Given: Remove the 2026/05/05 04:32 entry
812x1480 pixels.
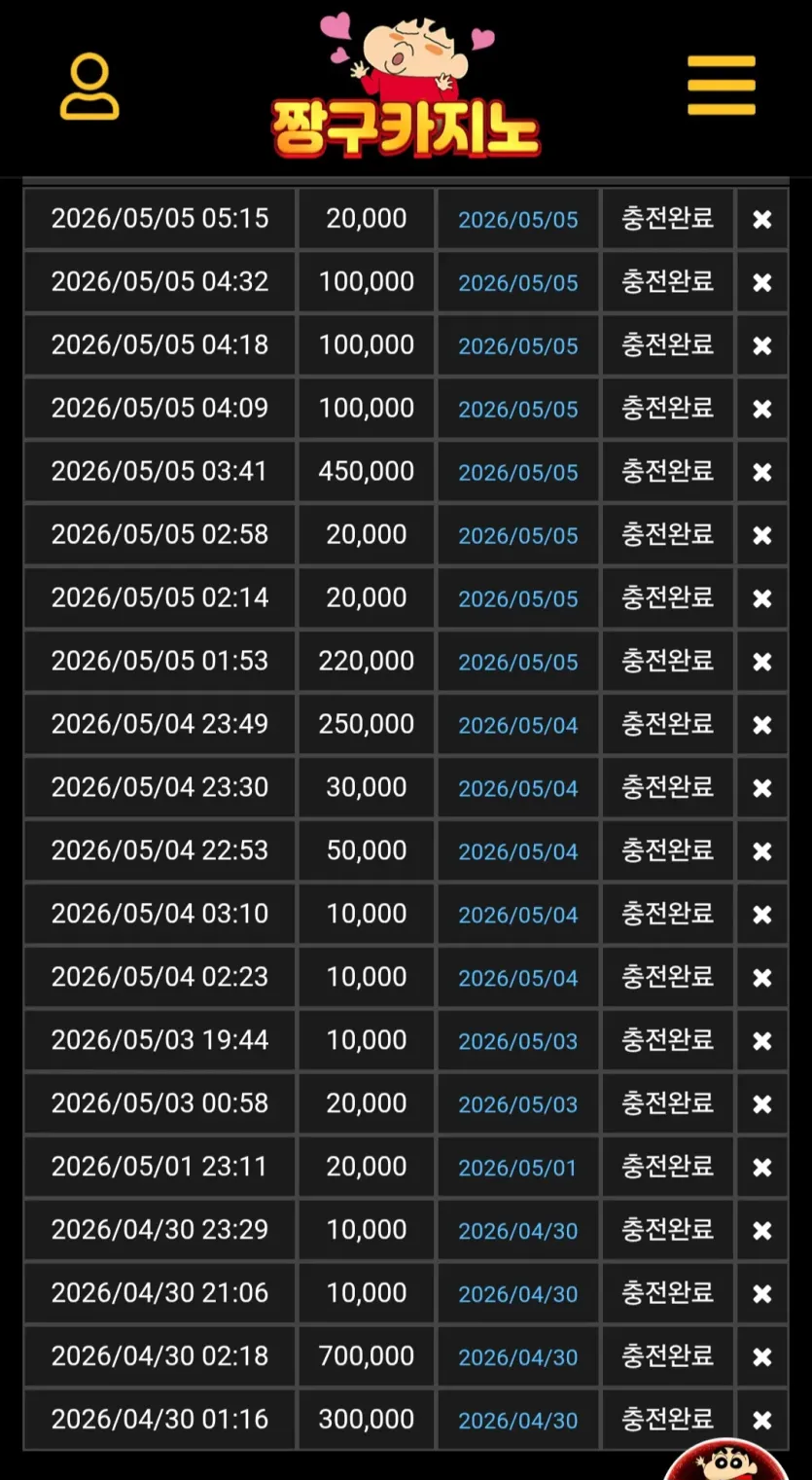Looking at the screenshot, I should pyautogui.click(x=762, y=282).
